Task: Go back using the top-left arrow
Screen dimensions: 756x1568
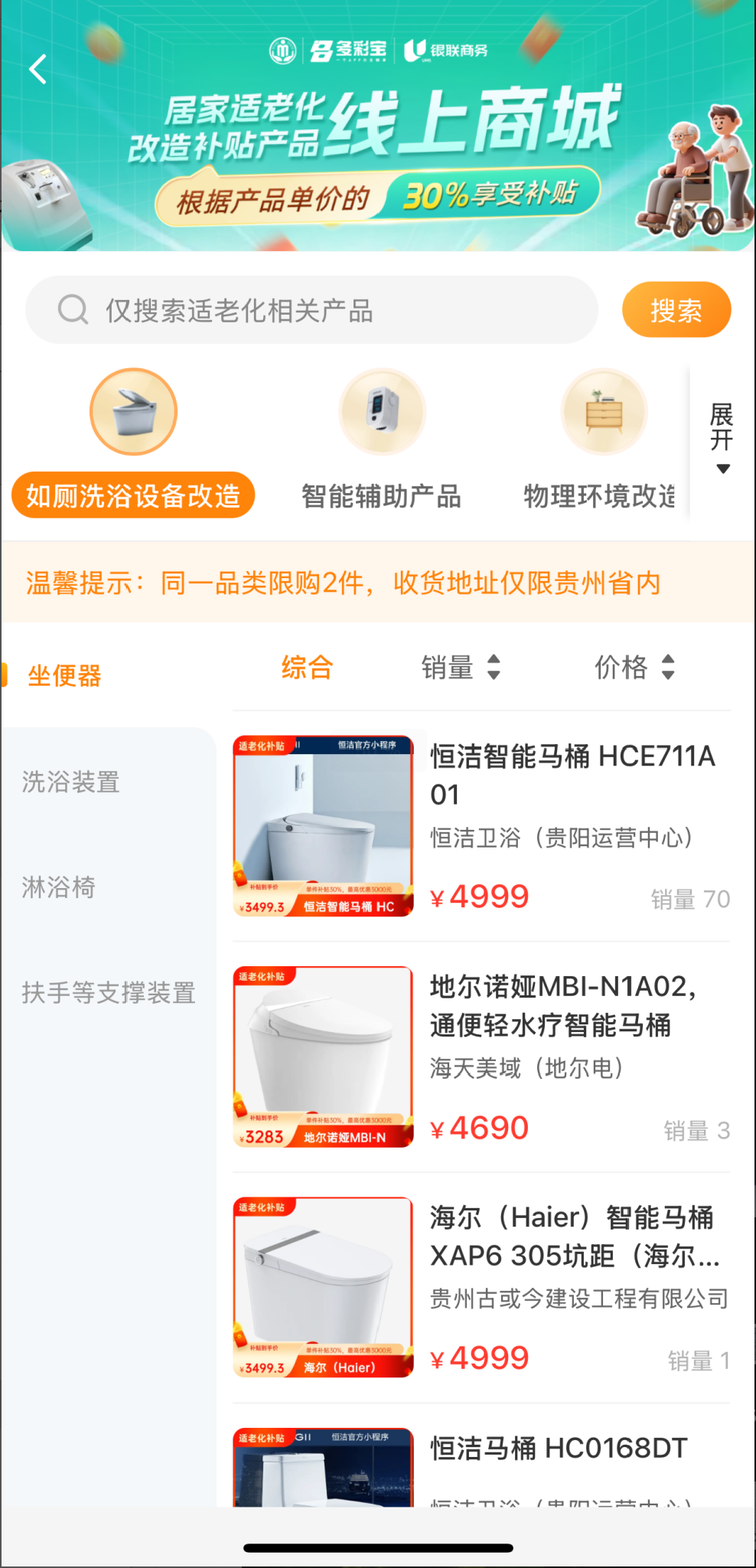Action: coord(38,70)
